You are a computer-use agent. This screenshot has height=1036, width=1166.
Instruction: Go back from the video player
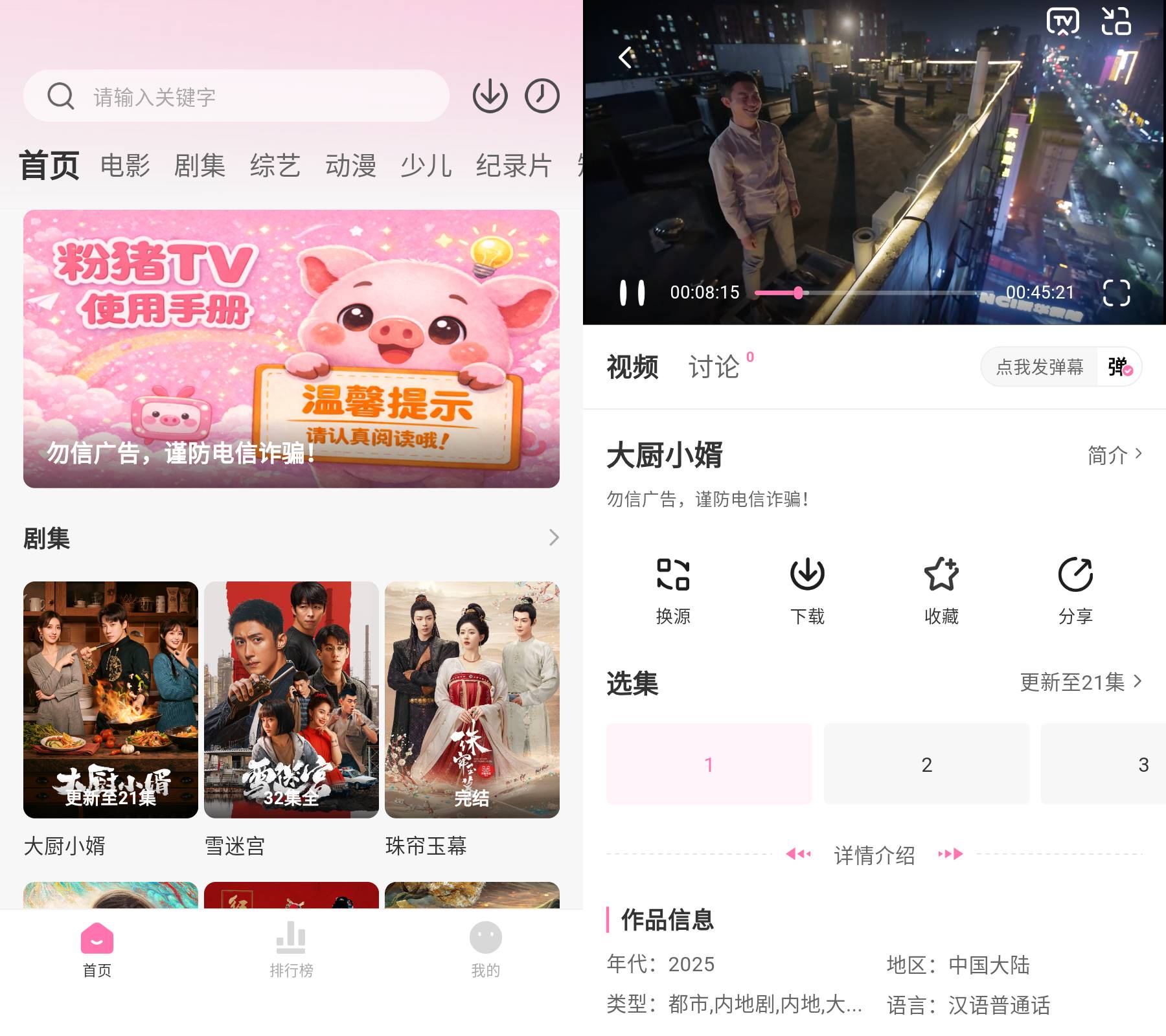click(x=625, y=58)
